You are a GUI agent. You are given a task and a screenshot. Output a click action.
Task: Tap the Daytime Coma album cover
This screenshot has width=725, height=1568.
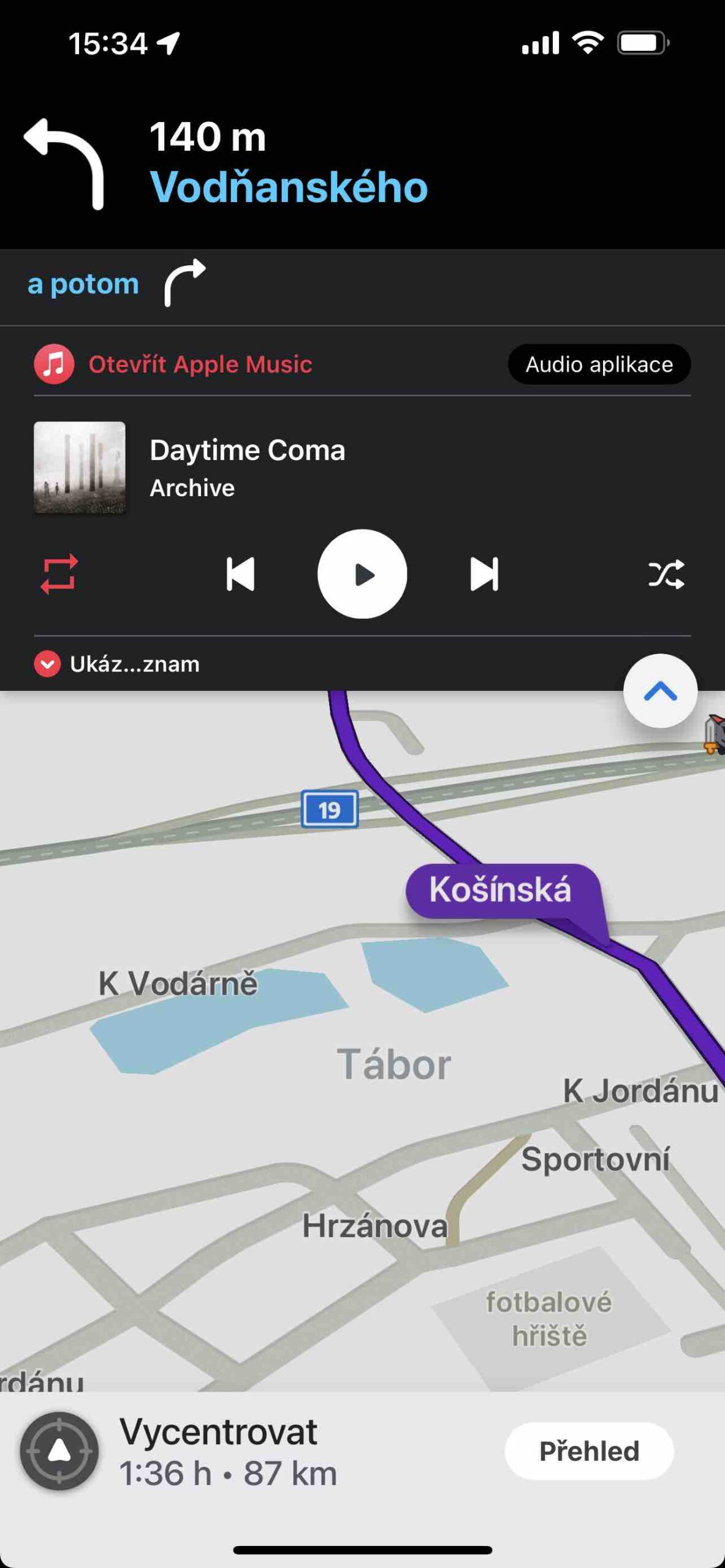click(80, 467)
